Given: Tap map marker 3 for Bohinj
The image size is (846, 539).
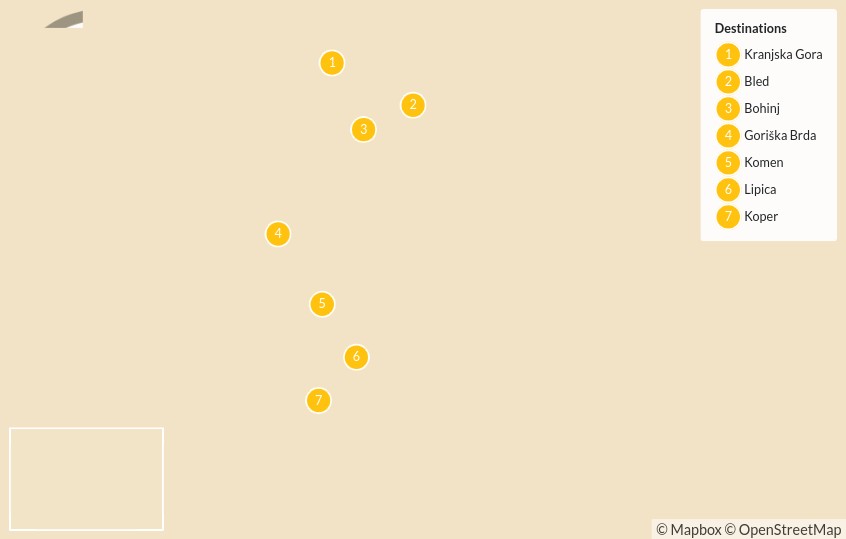Looking at the screenshot, I should point(364,129).
